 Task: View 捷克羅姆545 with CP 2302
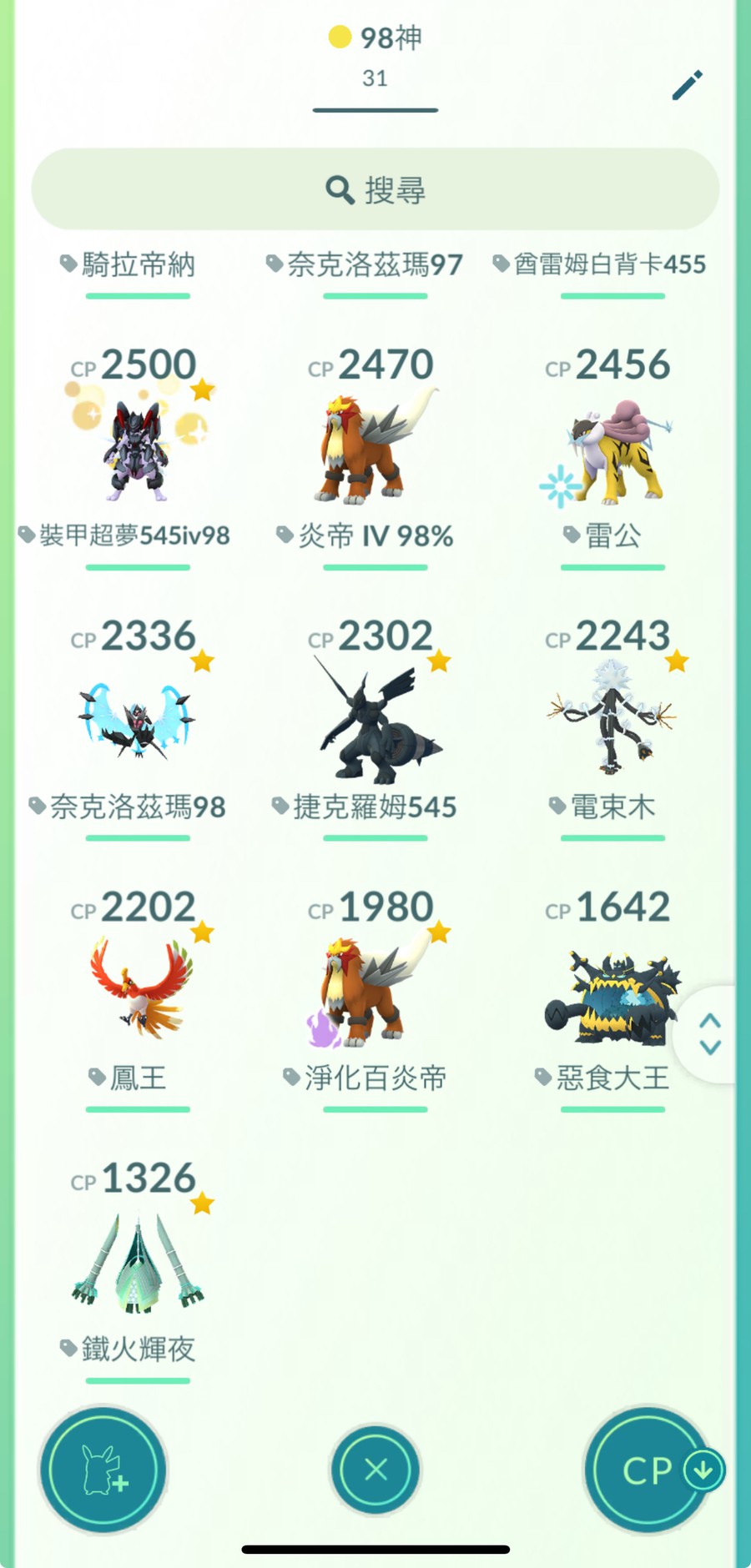(375, 721)
